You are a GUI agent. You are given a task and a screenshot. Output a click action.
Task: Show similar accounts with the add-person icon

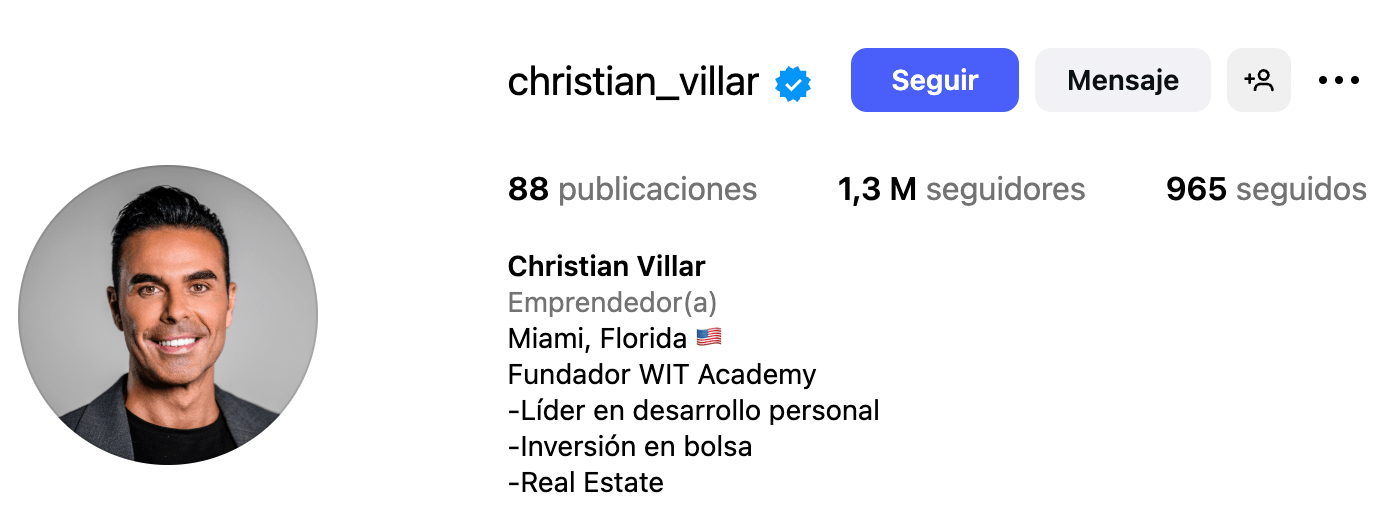(x=1258, y=80)
